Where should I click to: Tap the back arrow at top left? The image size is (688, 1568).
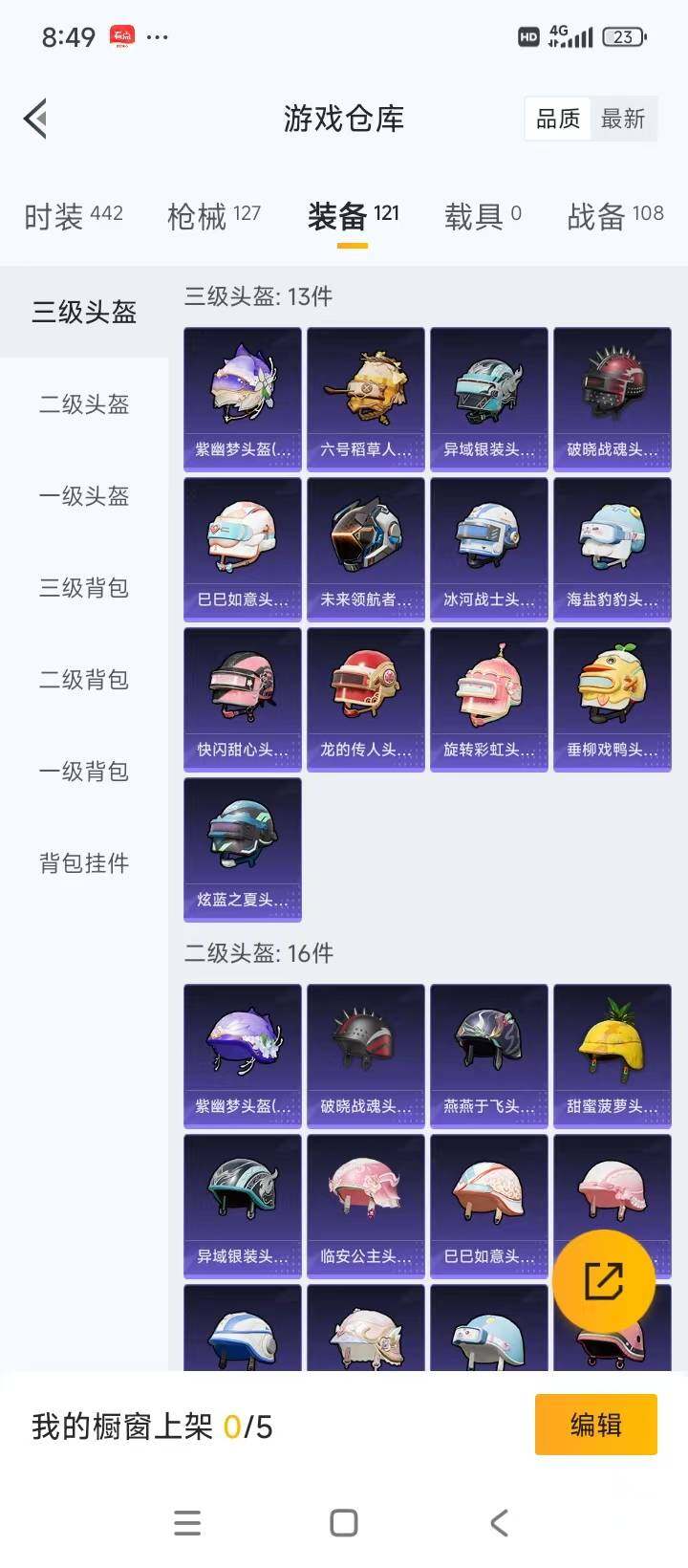click(35, 119)
